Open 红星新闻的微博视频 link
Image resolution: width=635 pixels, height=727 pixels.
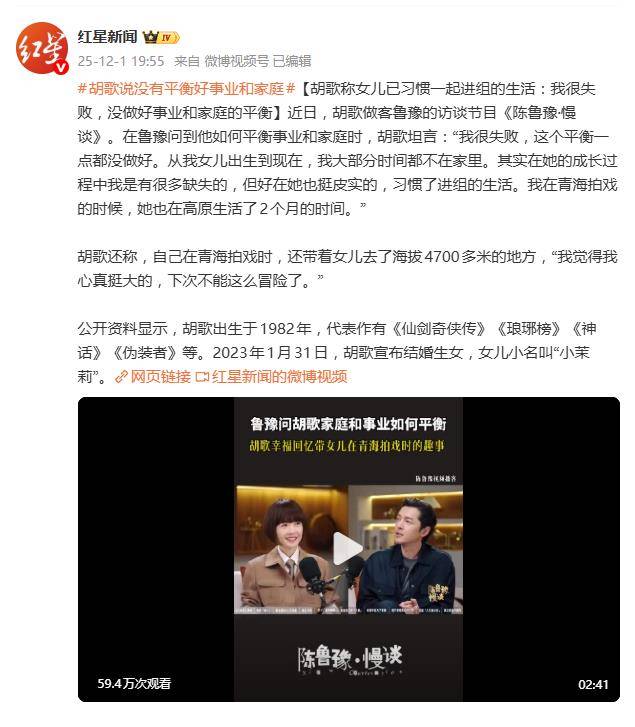click(271, 376)
